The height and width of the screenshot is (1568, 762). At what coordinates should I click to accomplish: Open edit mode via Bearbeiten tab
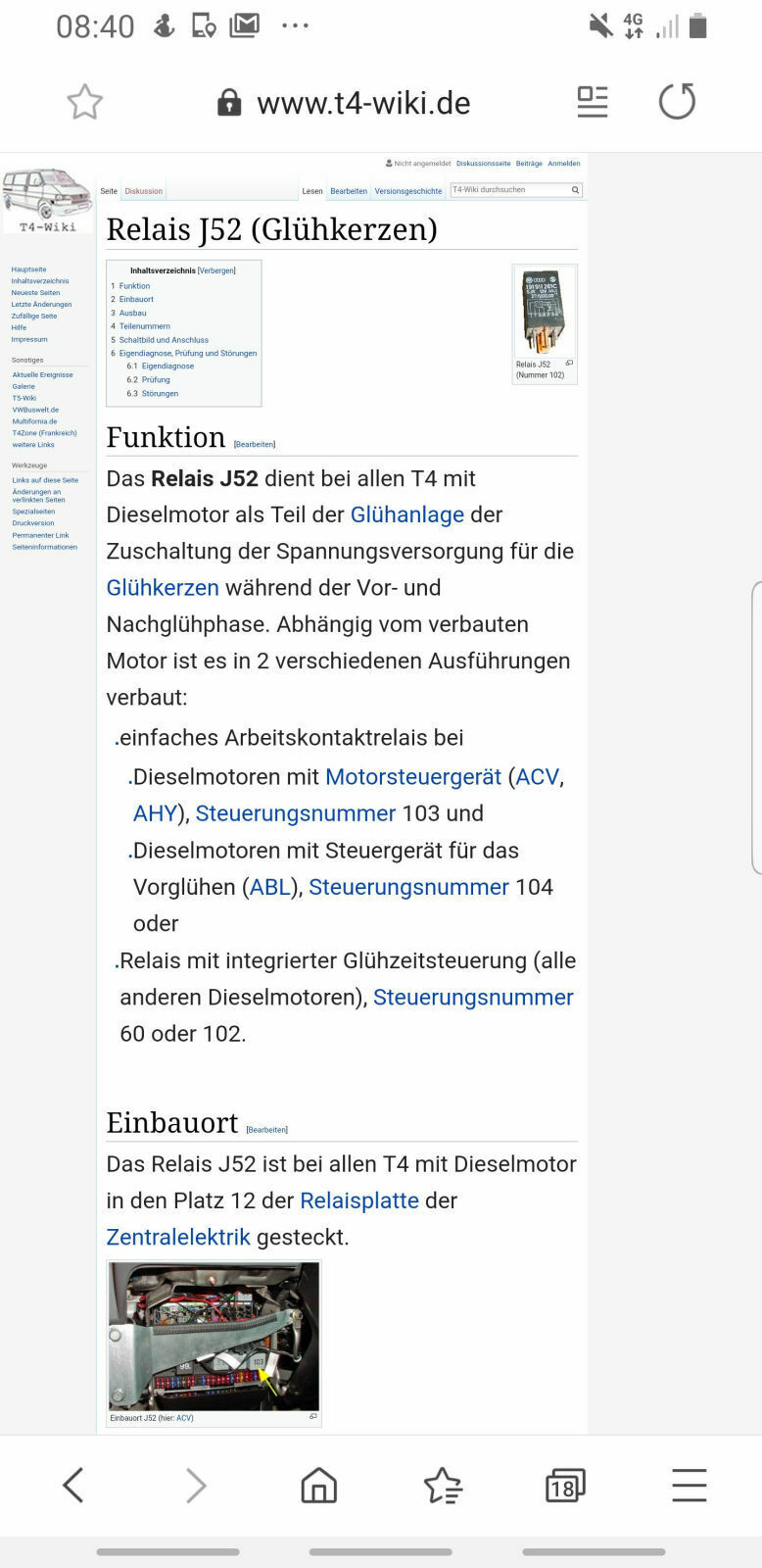tap(349, 191)
